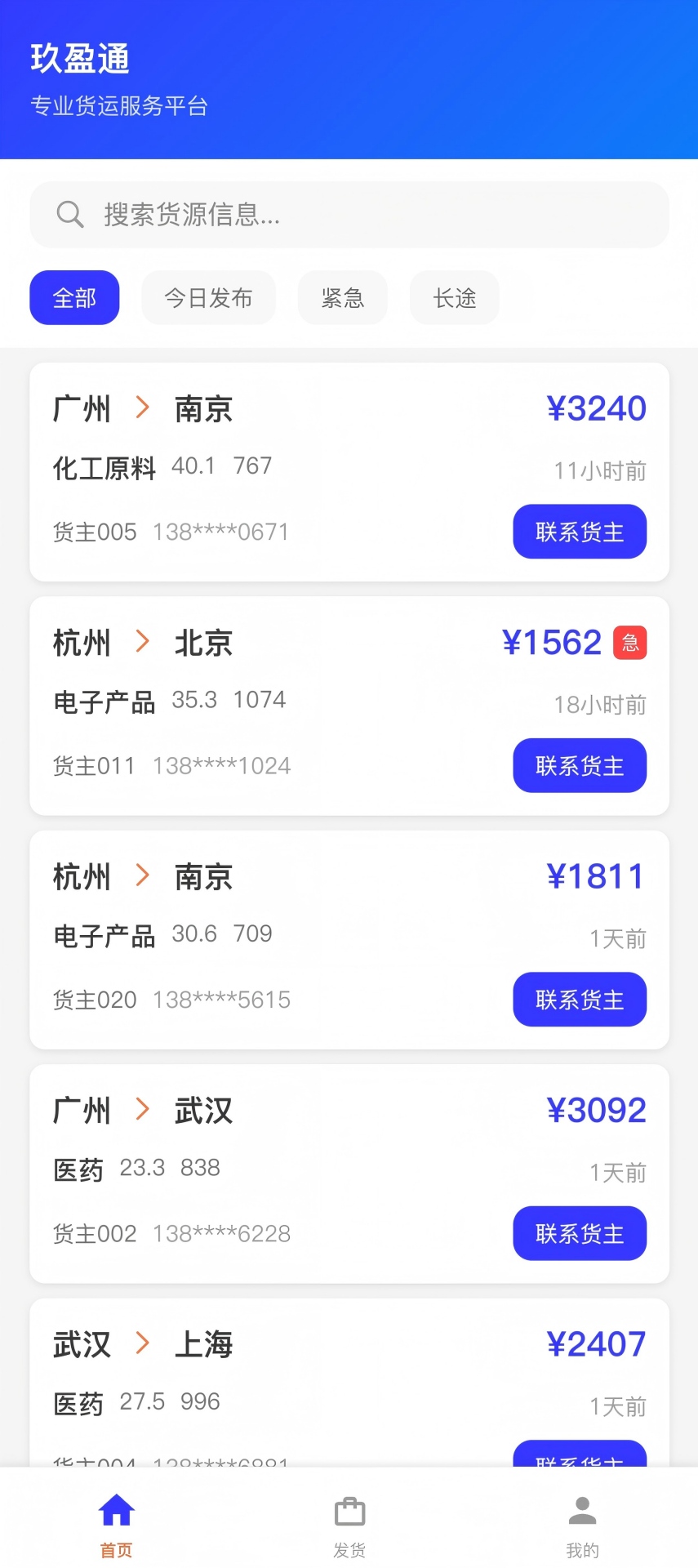
Task: Enable the 紧急 filter
Action: tap(342, 297)
